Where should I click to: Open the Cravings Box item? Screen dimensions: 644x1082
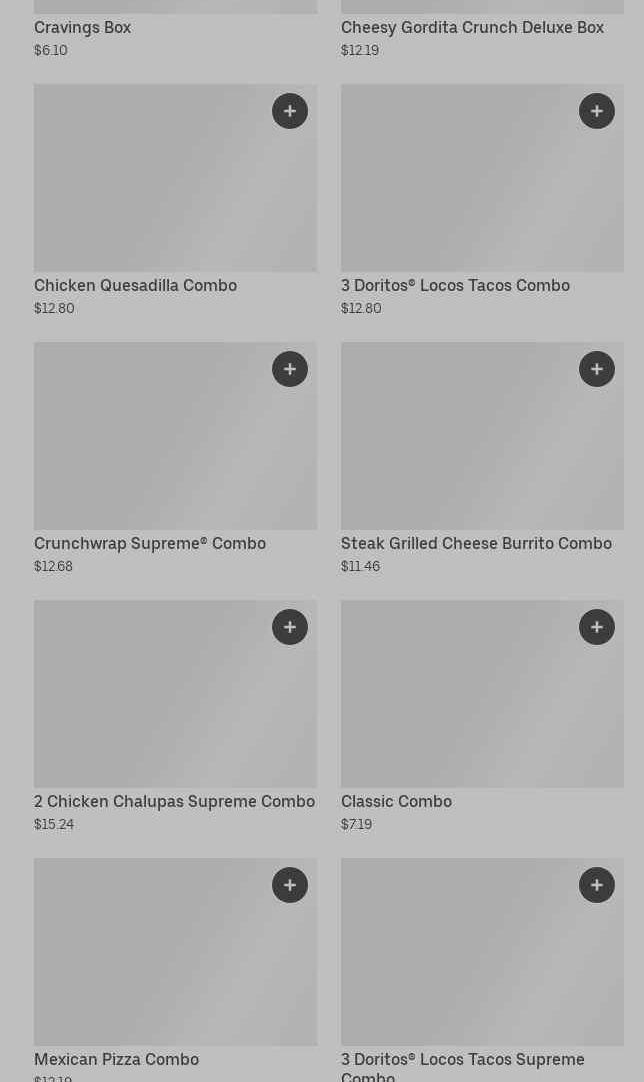point(83,28)
